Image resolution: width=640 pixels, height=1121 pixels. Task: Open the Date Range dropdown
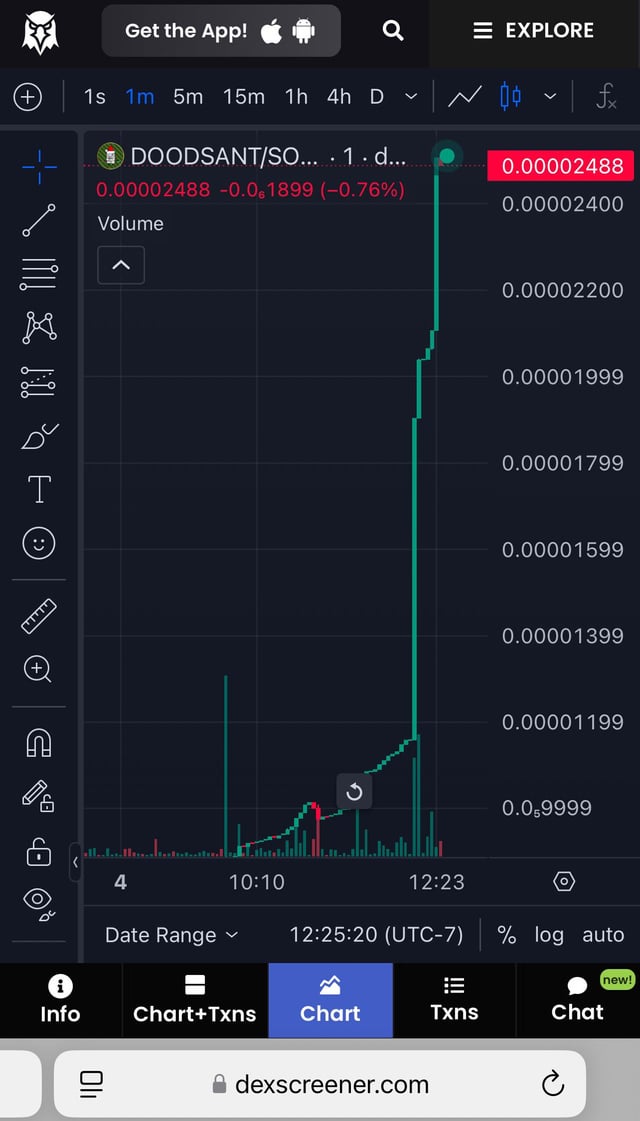172,935
